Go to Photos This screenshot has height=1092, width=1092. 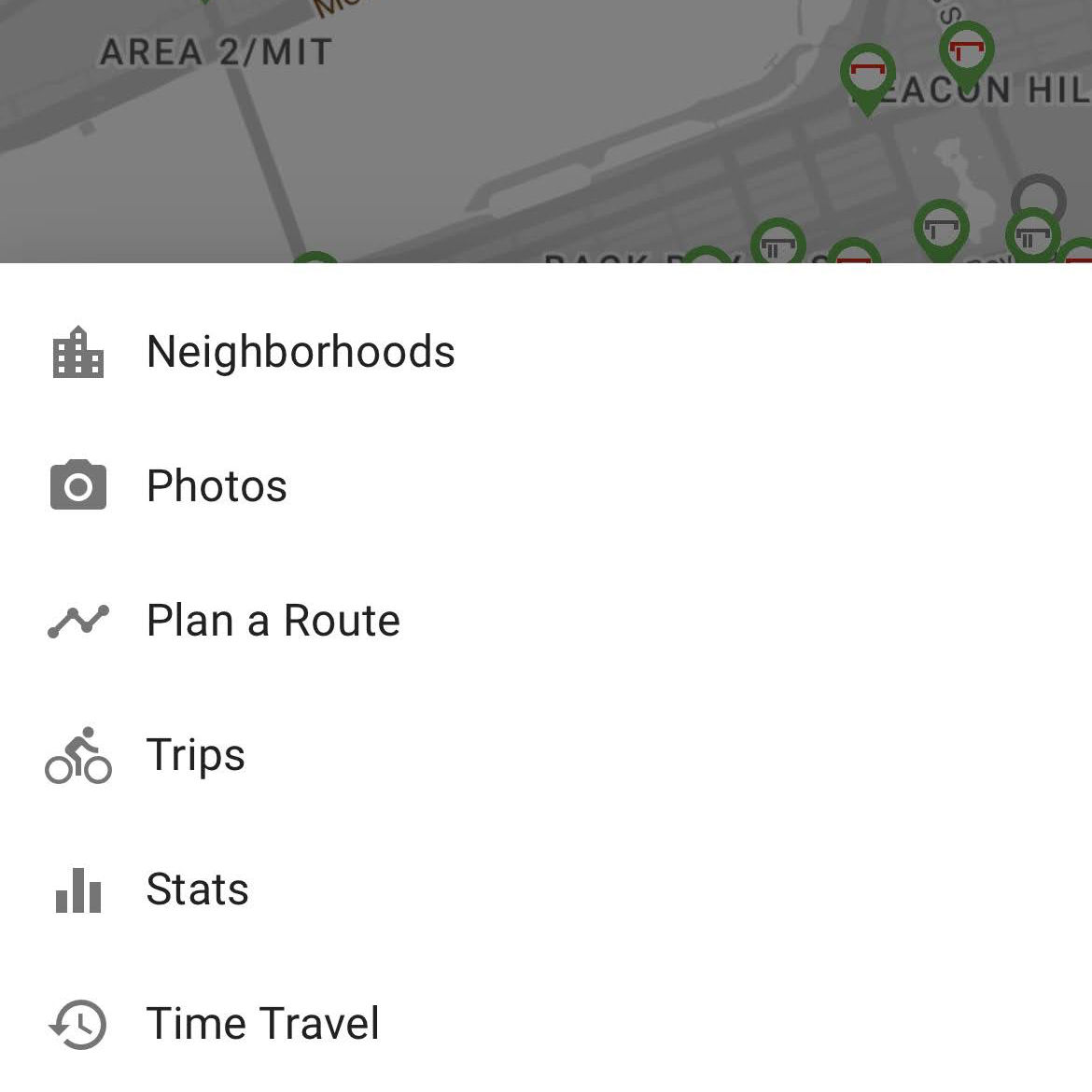[x=217, y=486]
